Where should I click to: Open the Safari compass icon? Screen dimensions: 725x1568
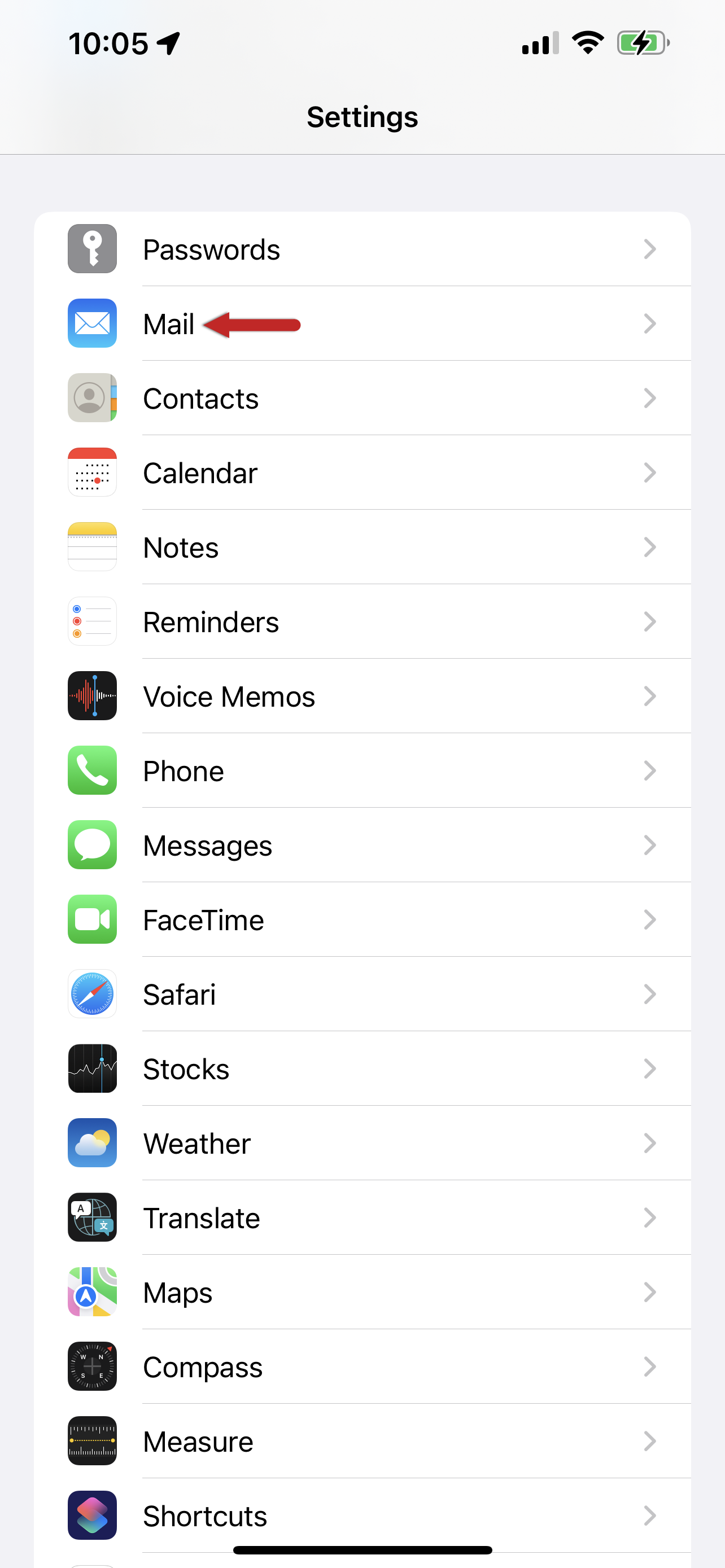92,994
